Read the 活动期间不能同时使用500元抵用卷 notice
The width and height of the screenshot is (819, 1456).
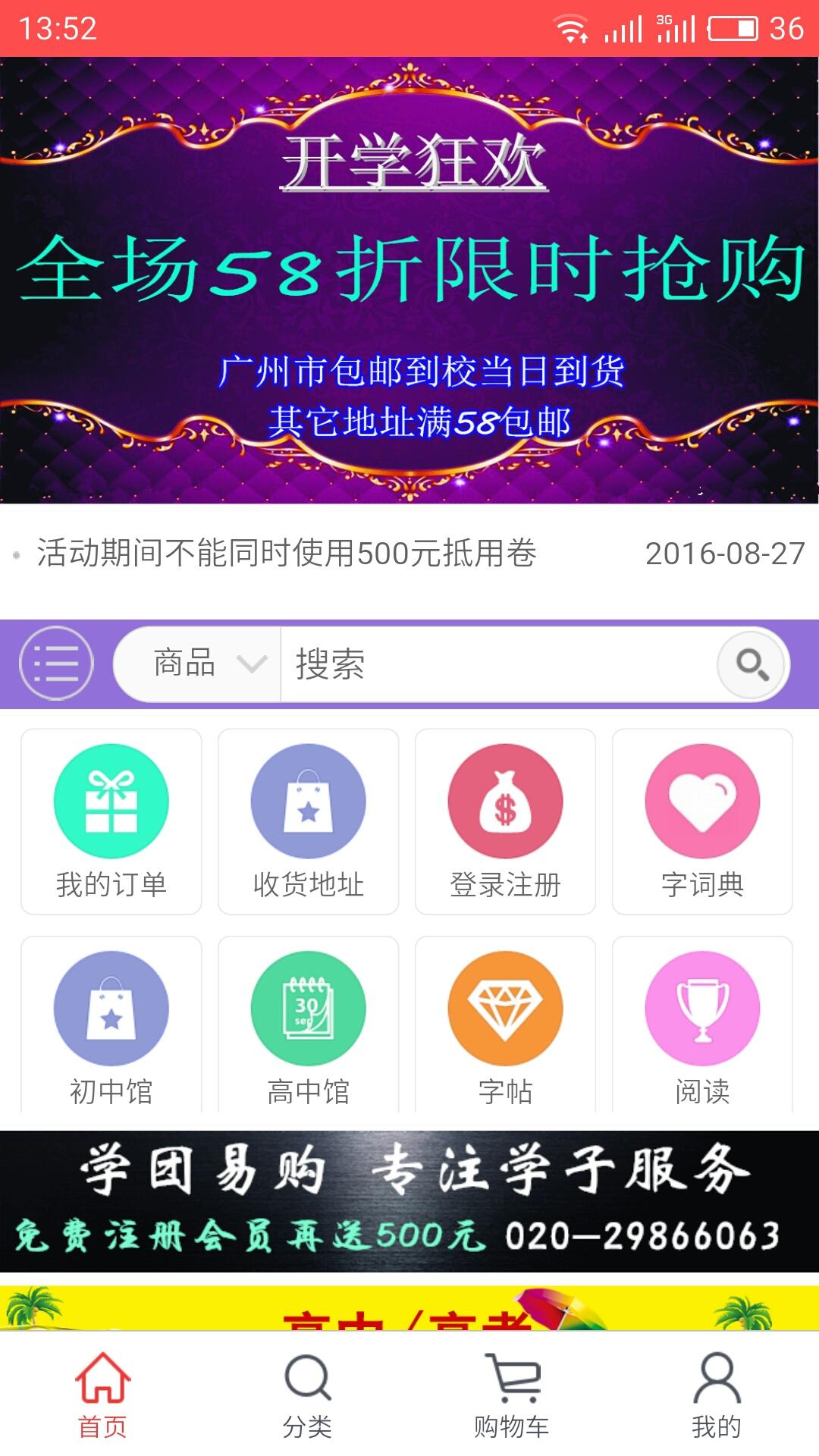click(287, 554)
